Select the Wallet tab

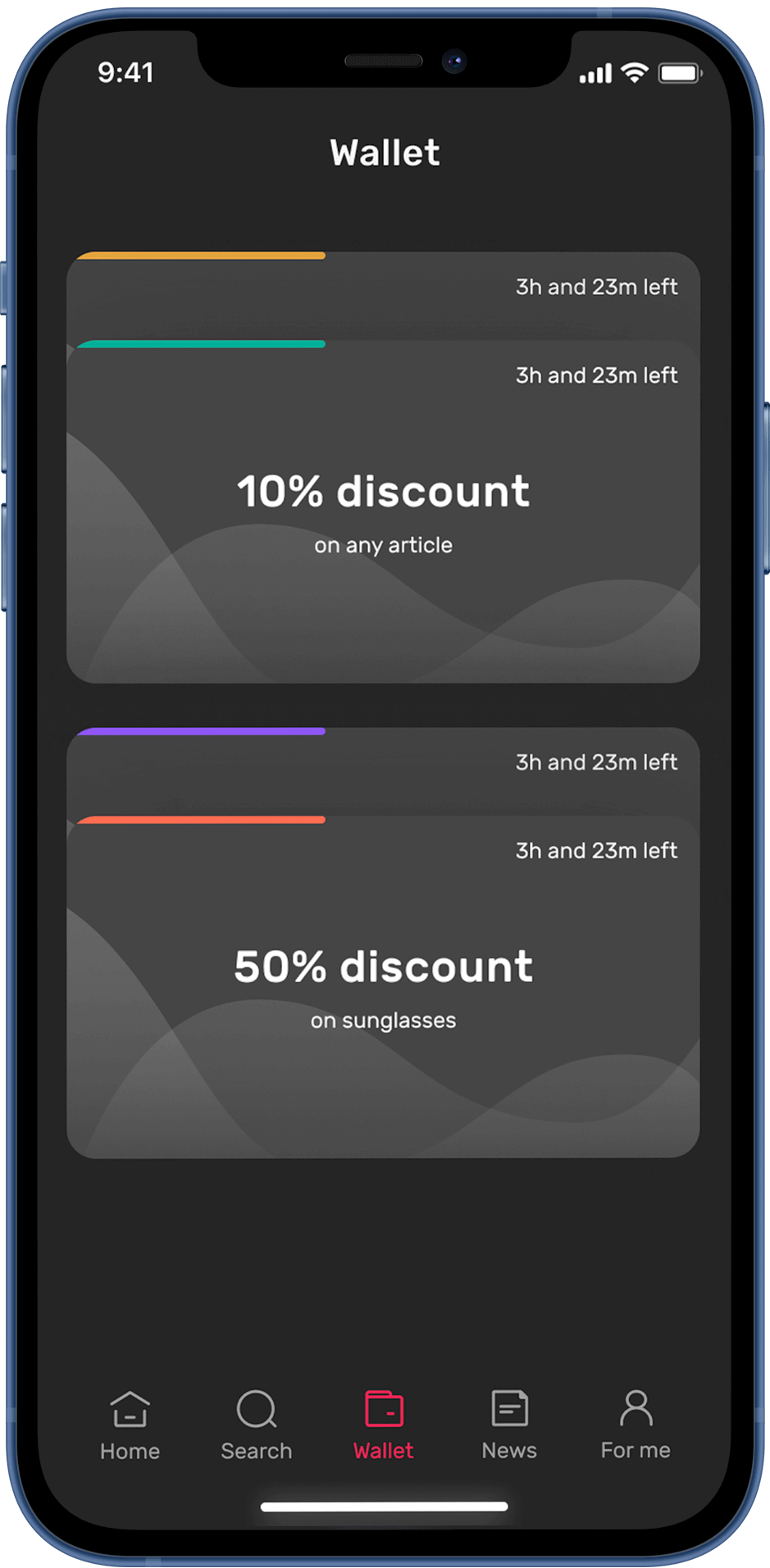[x=383, y=1425]
